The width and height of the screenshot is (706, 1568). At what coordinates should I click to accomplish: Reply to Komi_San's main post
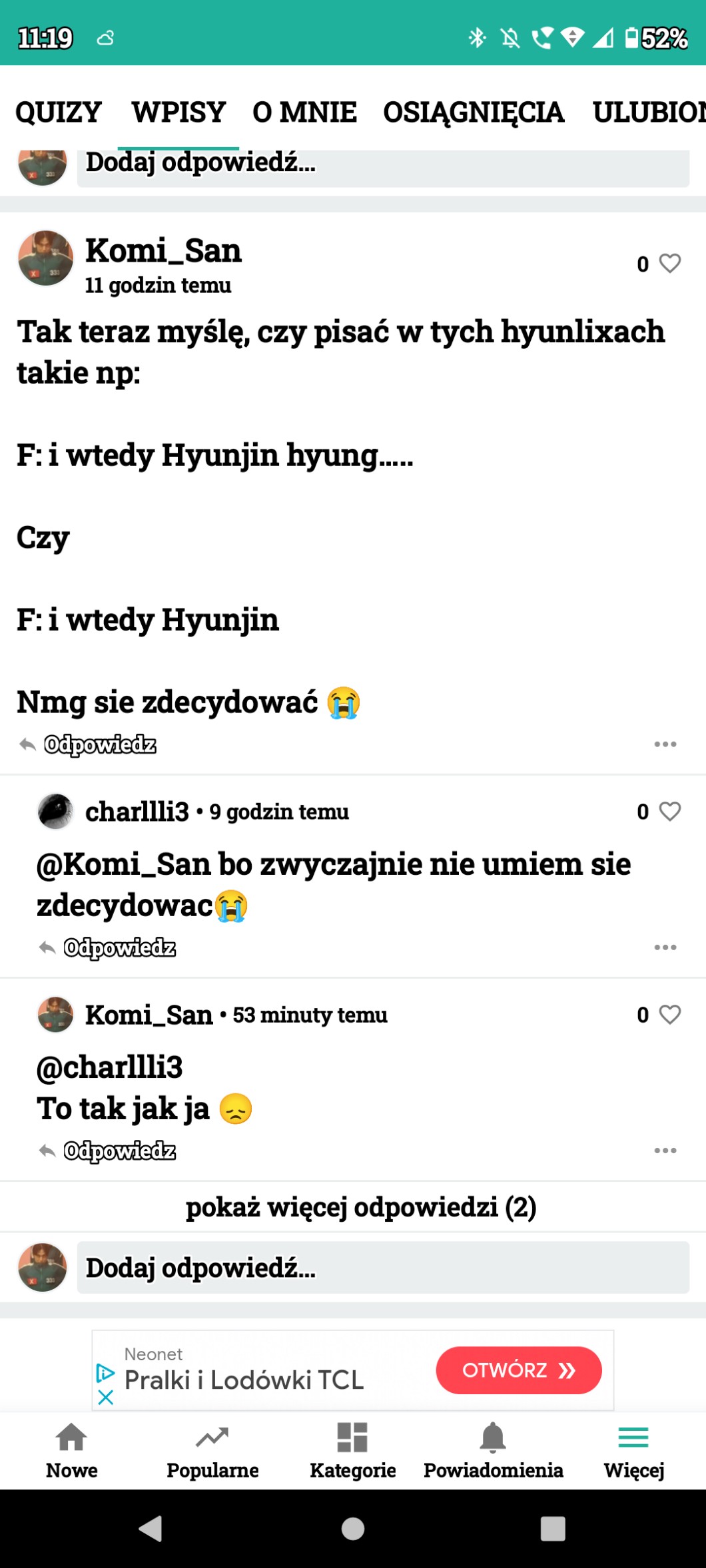(x=99, y=744)
